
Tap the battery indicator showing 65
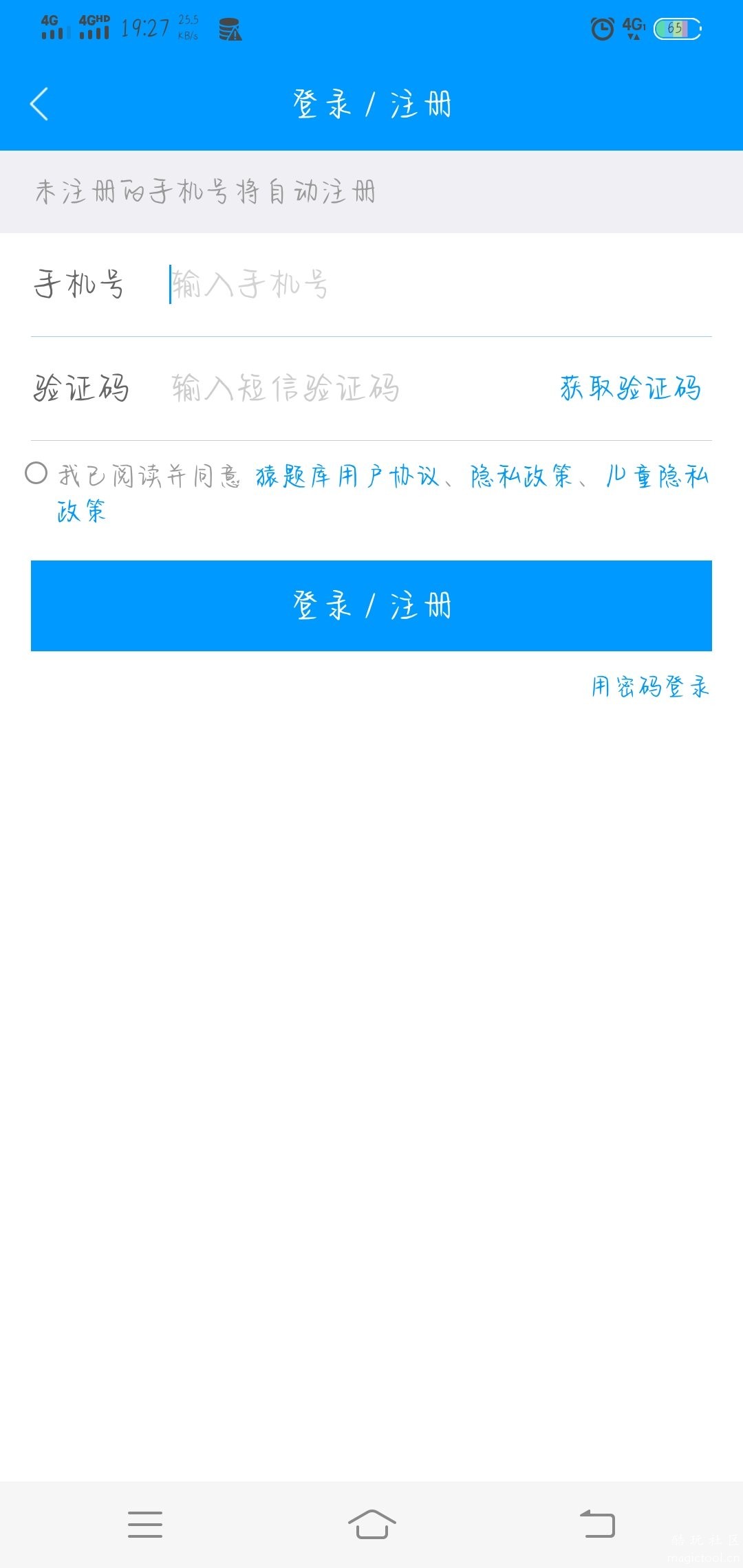tap(675, 29)
